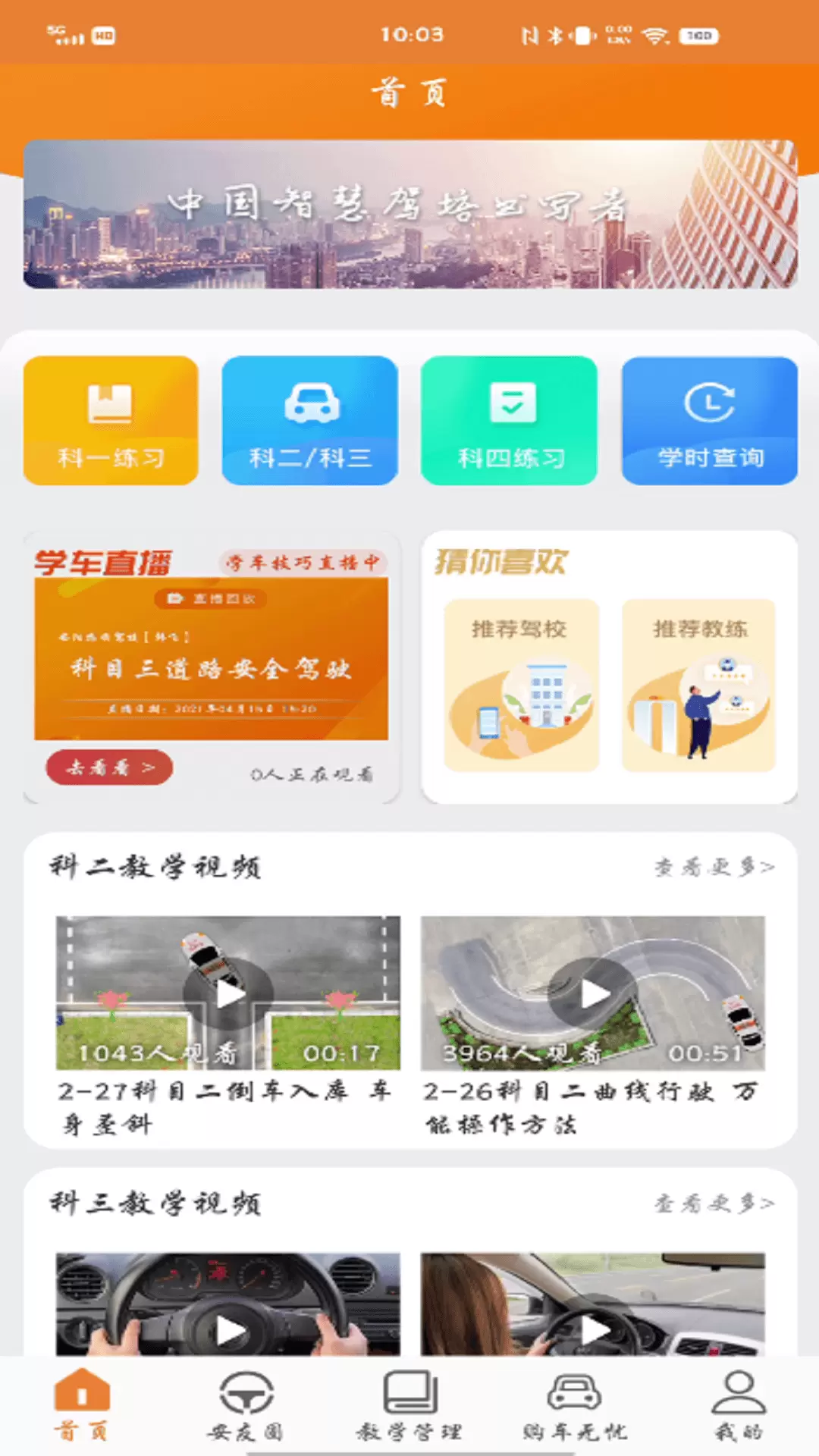819x1456 pixels.
Task: Open the 科目三道路安全驾驶 live stream card
Action: click(211, 658)
